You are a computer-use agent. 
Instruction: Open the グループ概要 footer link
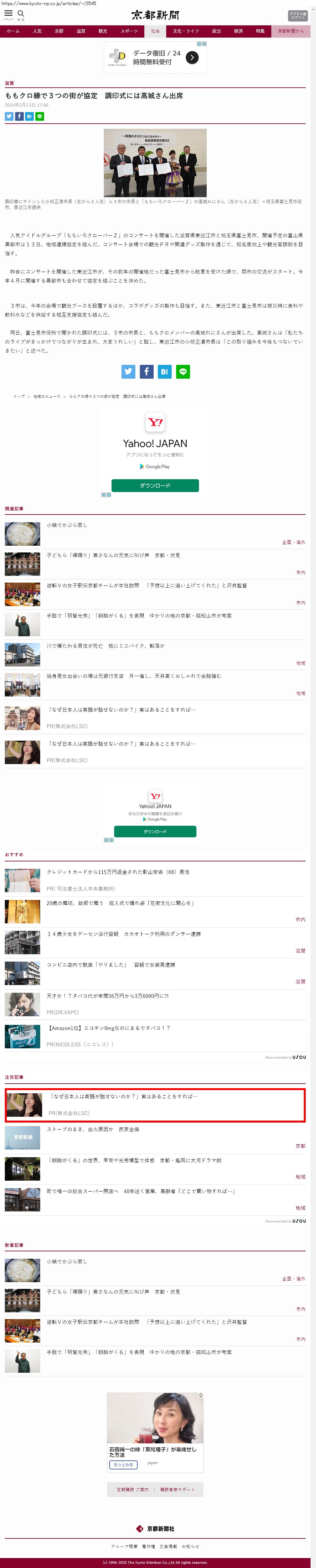coord(124,1547)
